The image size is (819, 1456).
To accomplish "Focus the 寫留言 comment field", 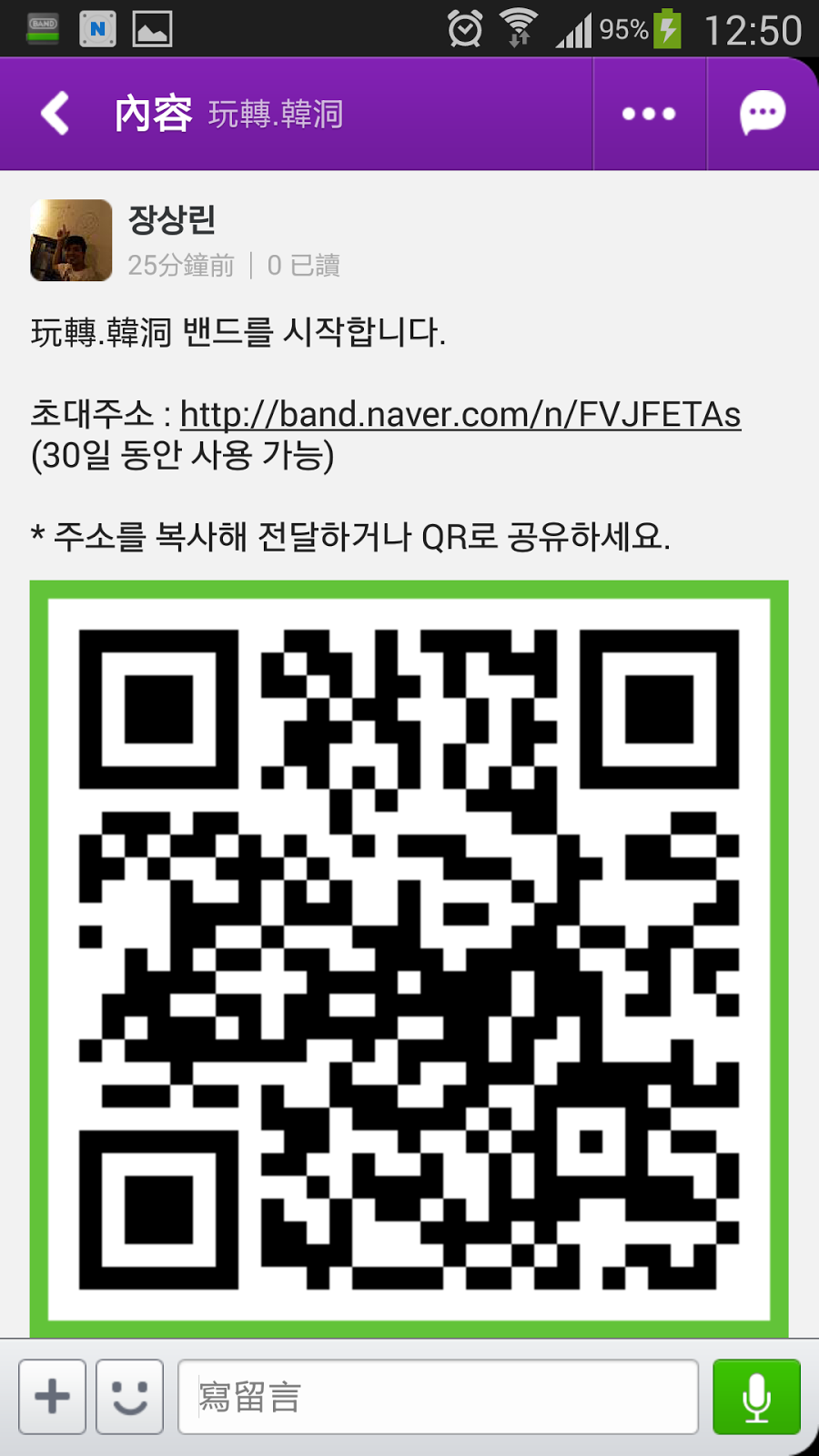I will coord(438,1397).
